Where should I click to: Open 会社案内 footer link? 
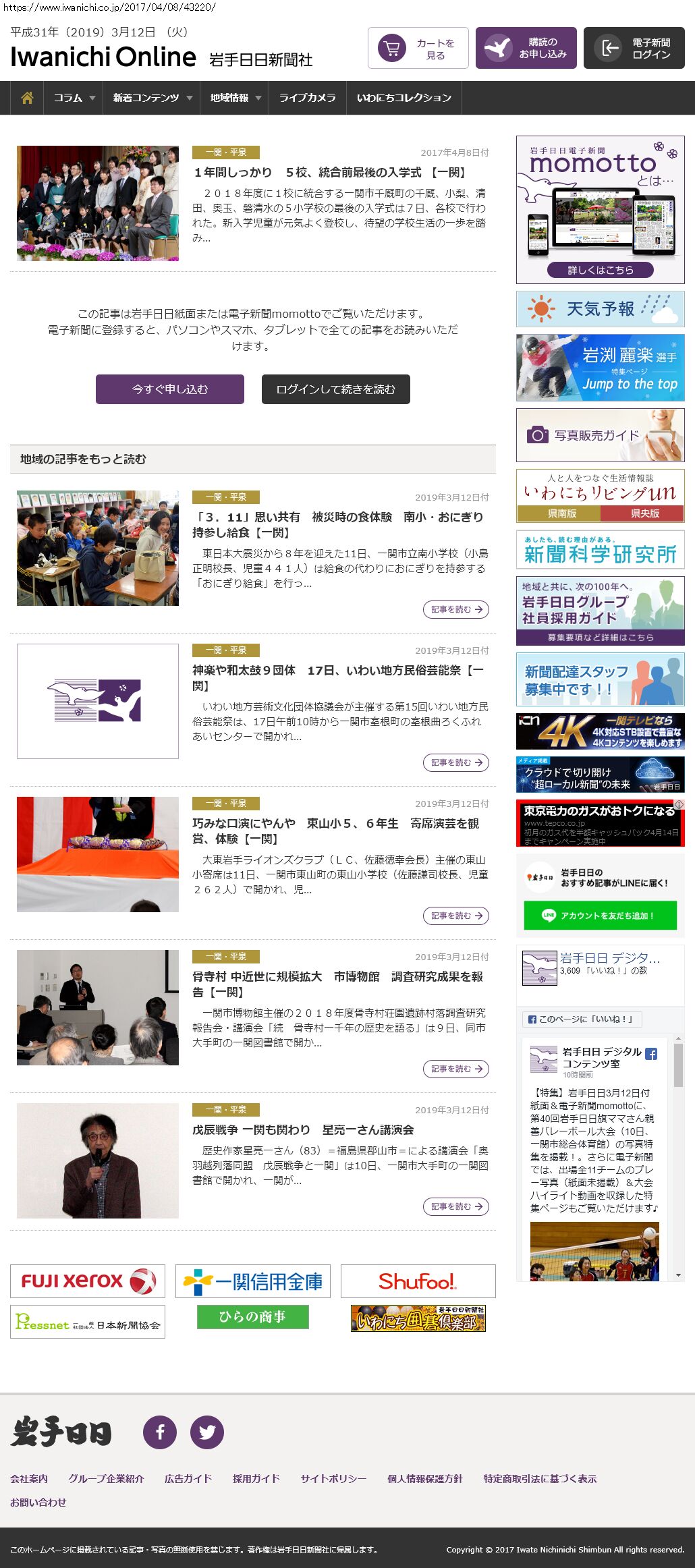coord(29,1478)
